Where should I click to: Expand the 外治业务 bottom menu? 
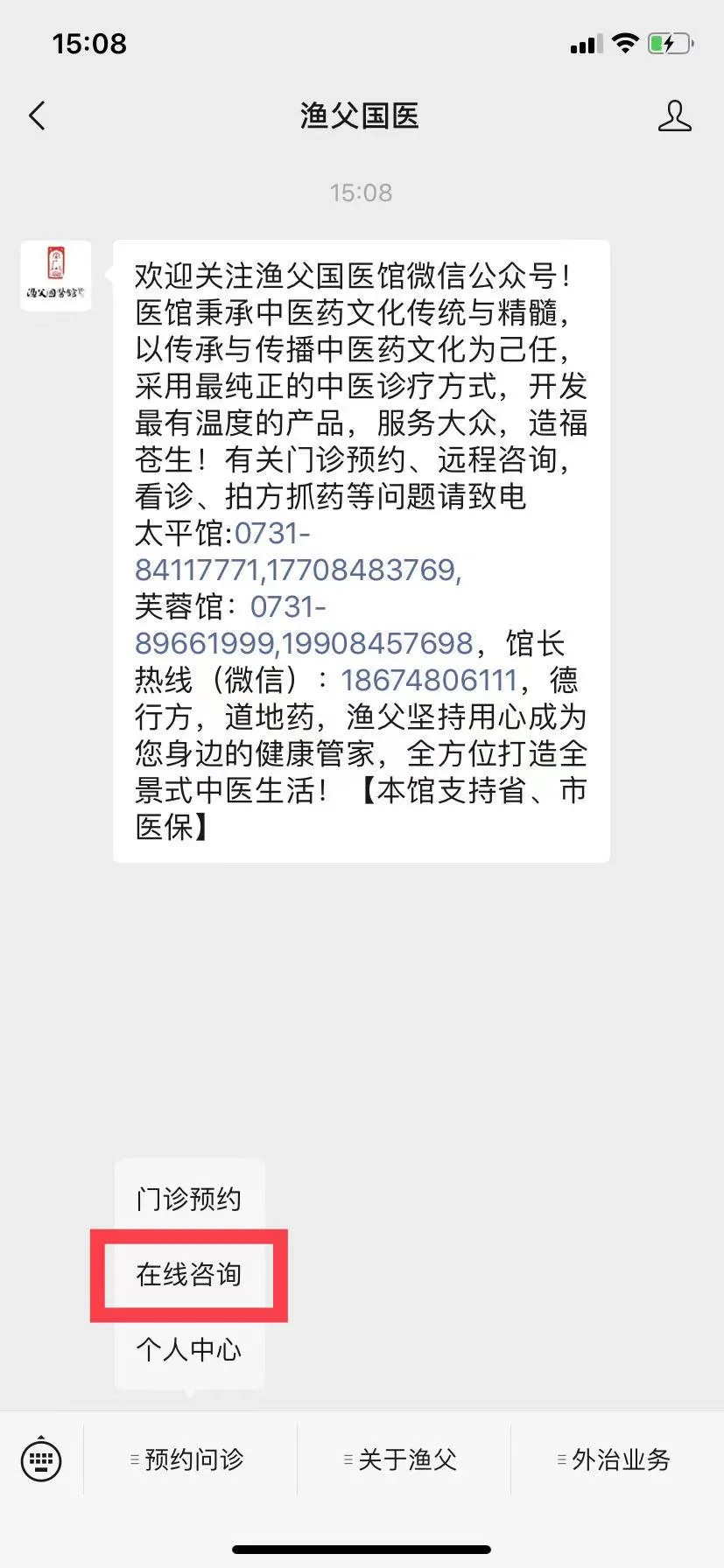[618, 1459]
